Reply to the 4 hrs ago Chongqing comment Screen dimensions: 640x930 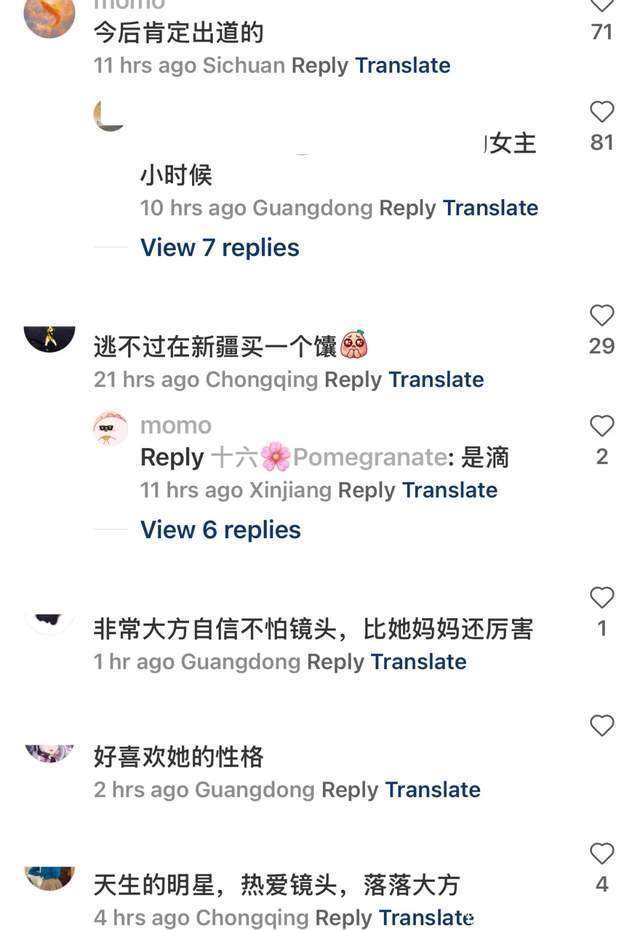pos(344,918)
